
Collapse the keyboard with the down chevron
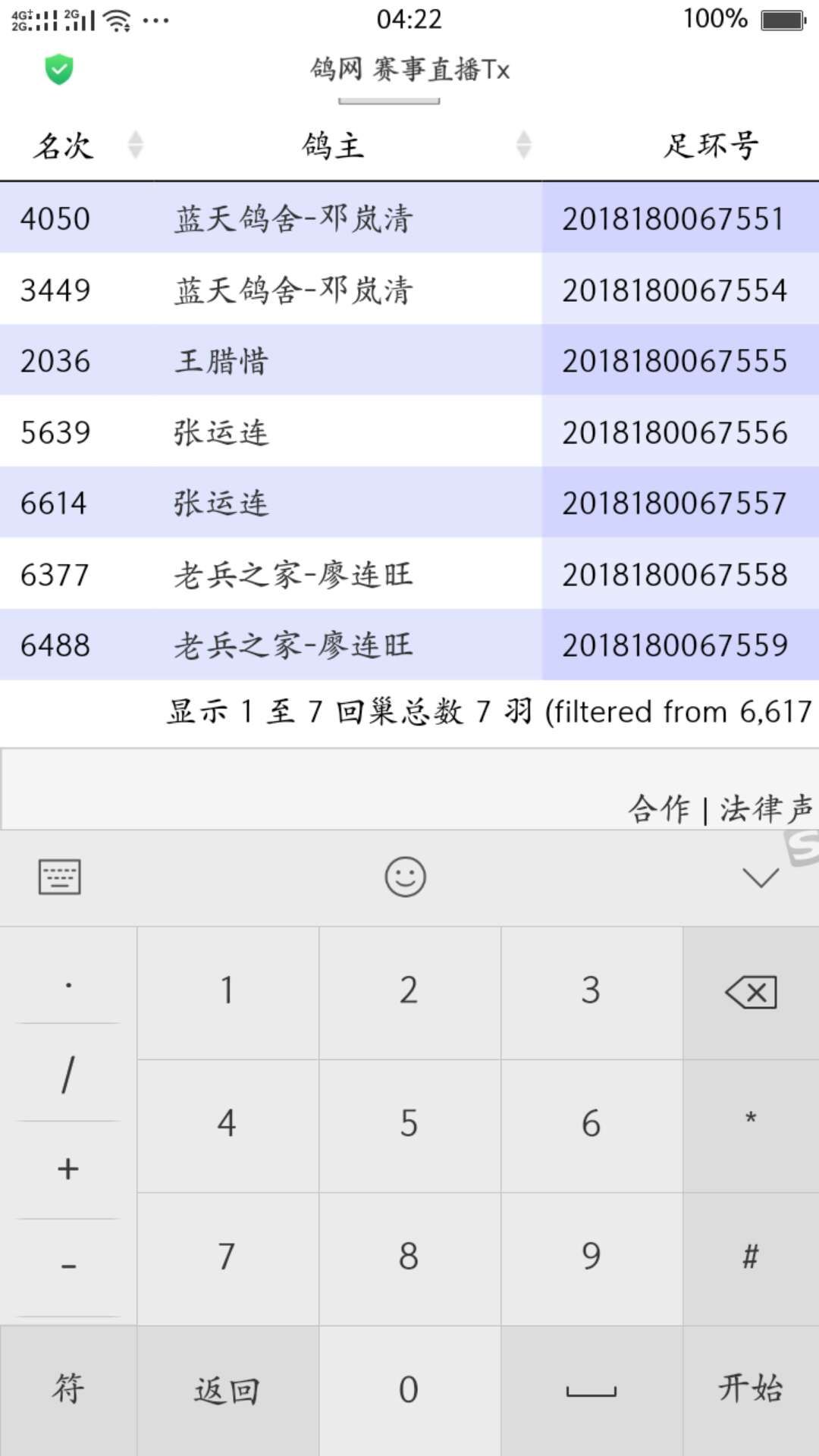click(x=761, y=877)
